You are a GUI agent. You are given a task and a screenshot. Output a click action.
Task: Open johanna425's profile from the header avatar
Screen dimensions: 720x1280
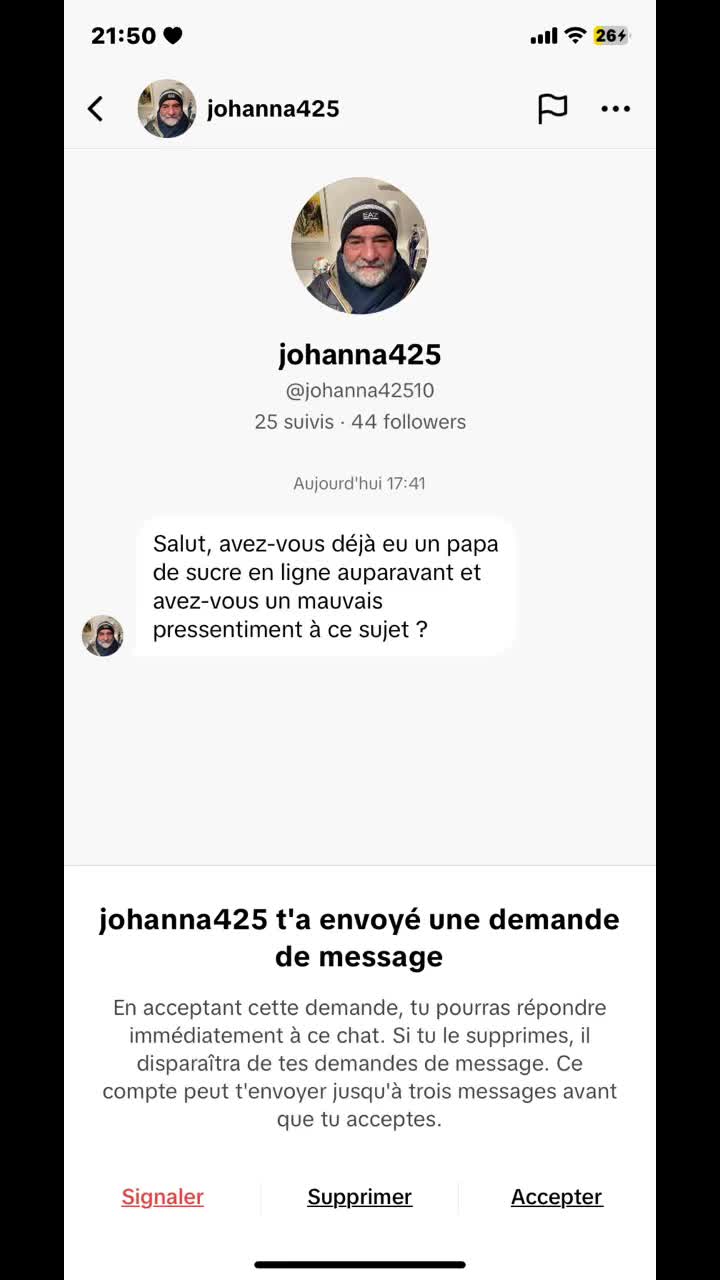167,109
